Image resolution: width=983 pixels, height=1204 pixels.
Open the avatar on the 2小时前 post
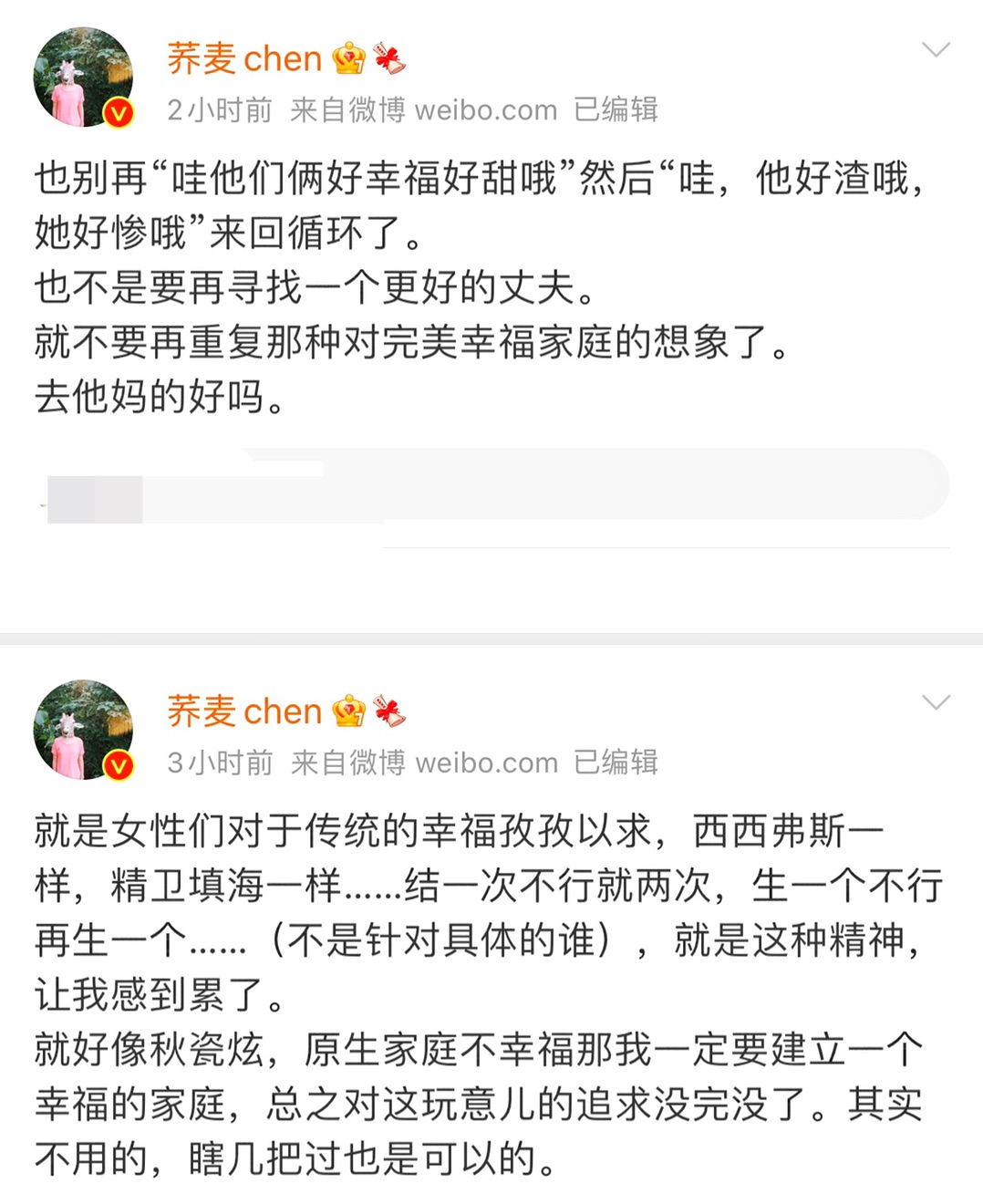[x=83, y=78]
